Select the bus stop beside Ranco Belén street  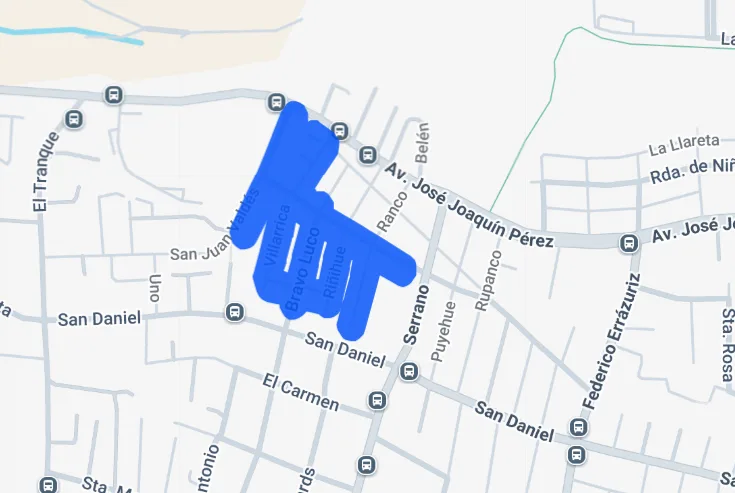point(368,155)
